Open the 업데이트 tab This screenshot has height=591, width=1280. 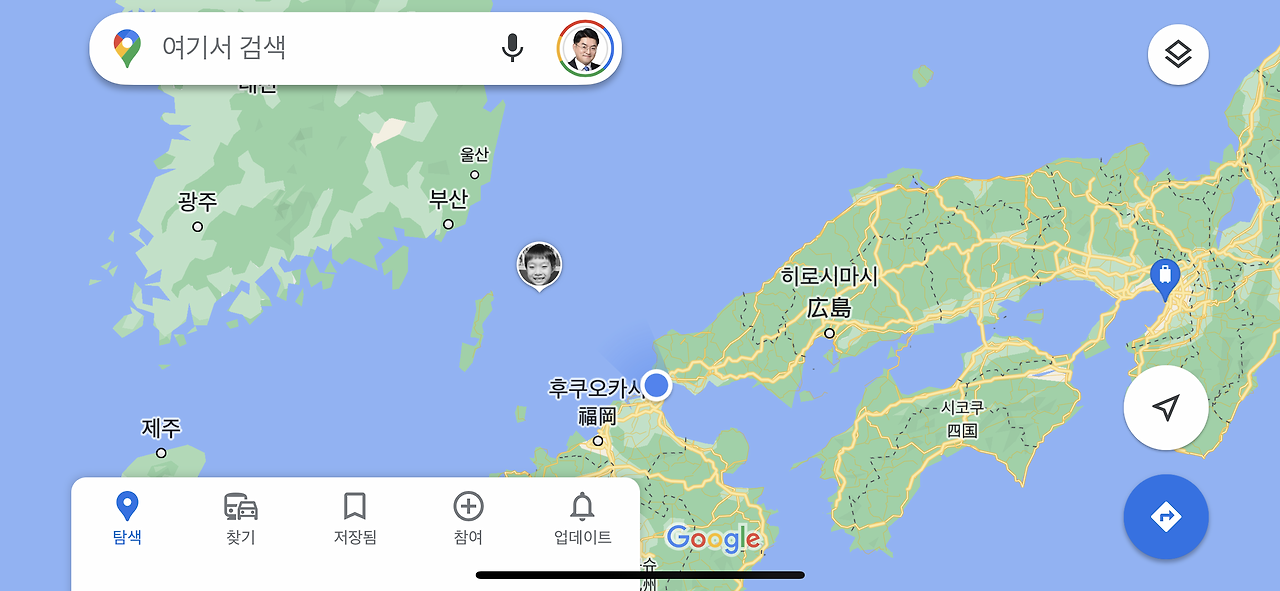pyautogui.click(x=583, y=518)
